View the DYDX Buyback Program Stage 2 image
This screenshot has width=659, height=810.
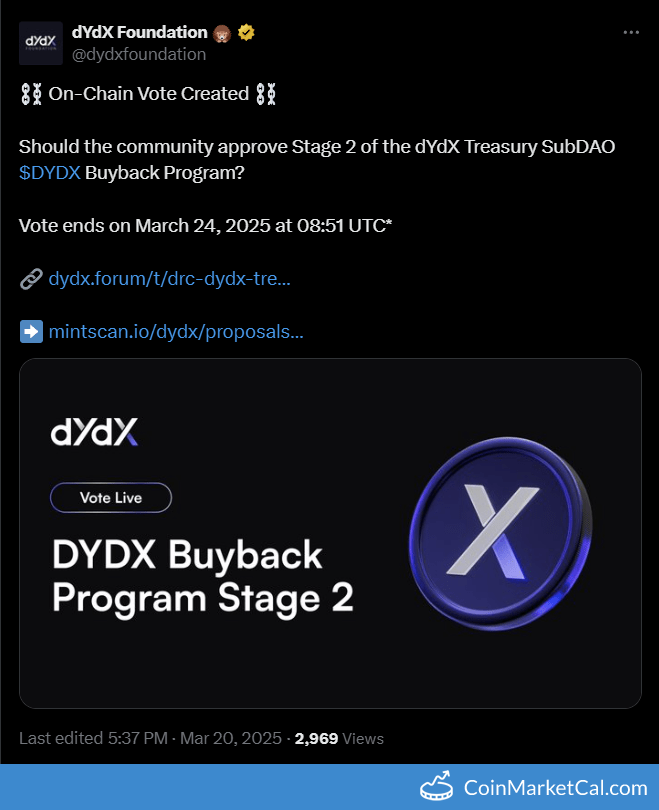[x=330, y=533]
